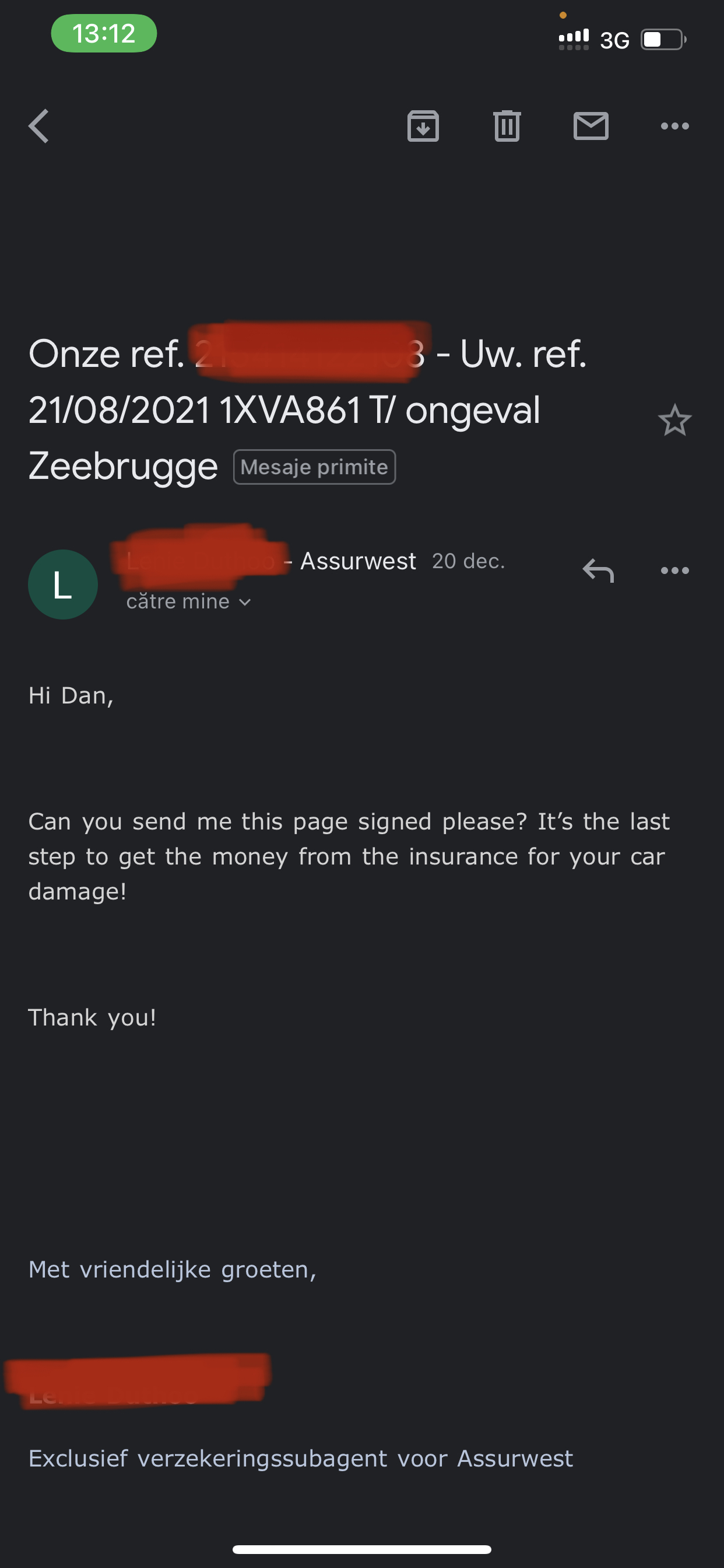This screenshot has height=1568, width=724.
Task: Expand recipient details next to 'către mine'
Action: pyautogui.click(x=245, y=602)
